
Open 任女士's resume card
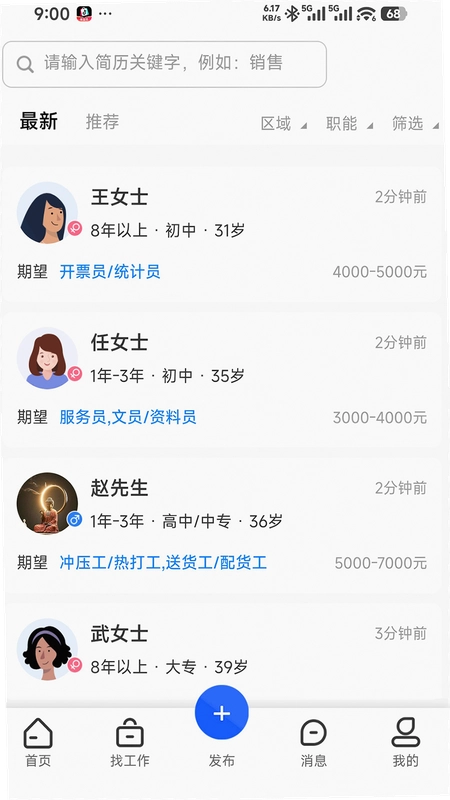222,380
